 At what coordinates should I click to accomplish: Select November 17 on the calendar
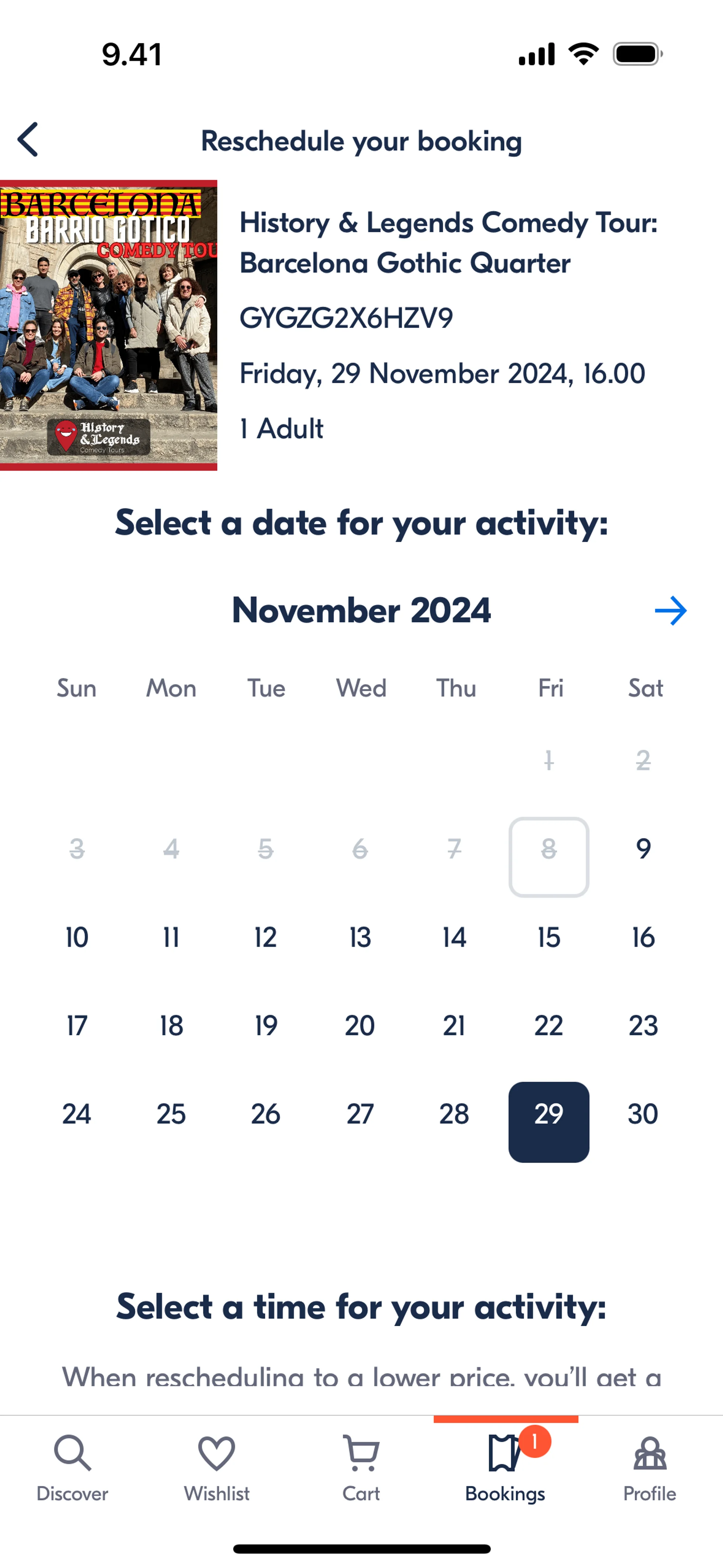pos(77,1025)
